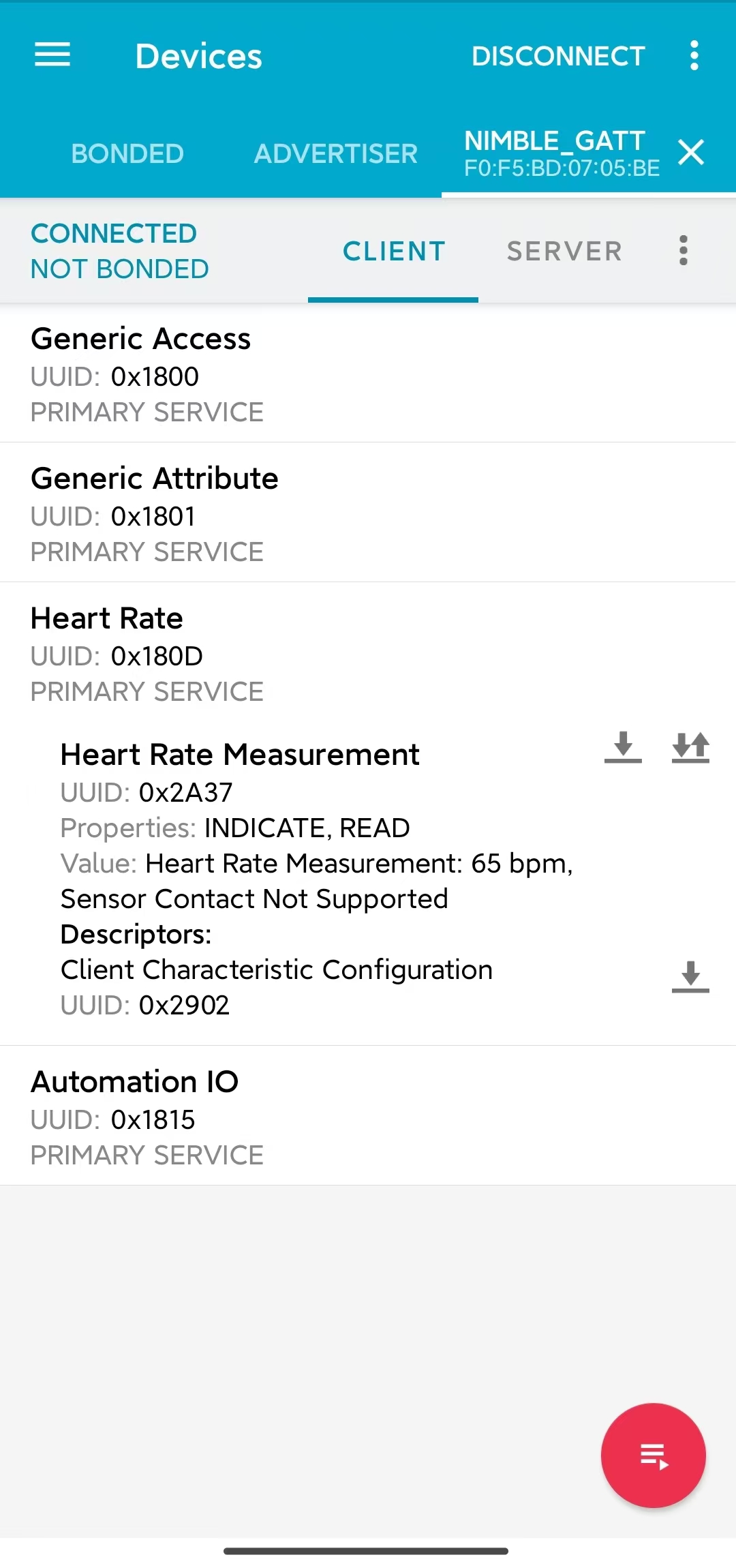The height and width of the screenshot is (1568, 736).
Task: Select the ADVERTISER tab
Action: [335, 153]
